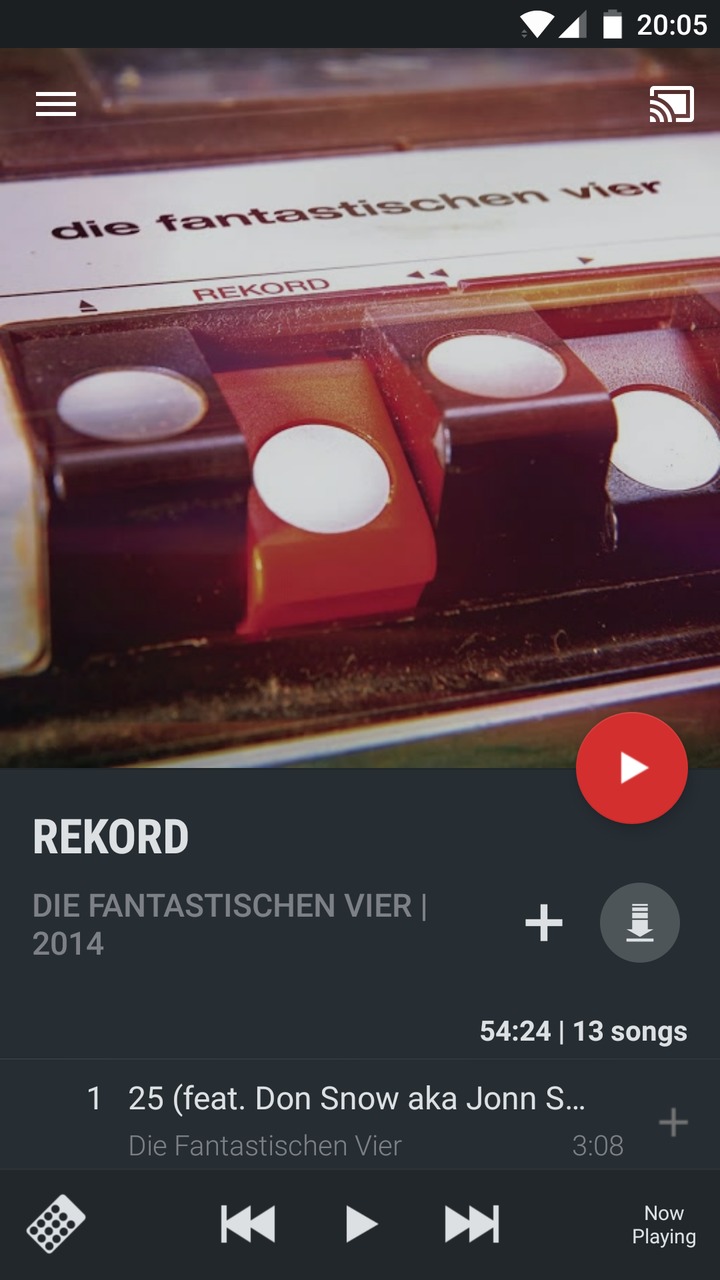Open the hamburger navigation menu
This screenshot has height=1280, width=720.
point(56,104)
